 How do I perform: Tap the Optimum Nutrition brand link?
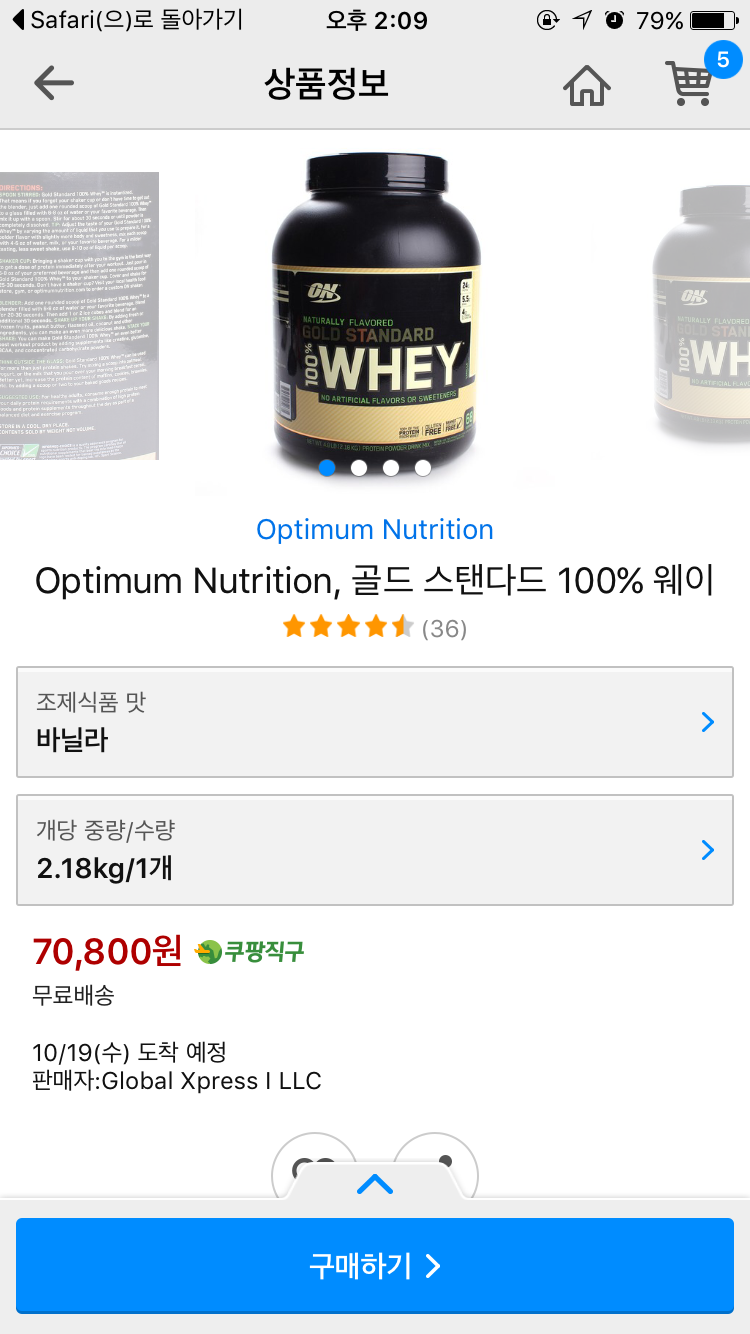point(375,530)
